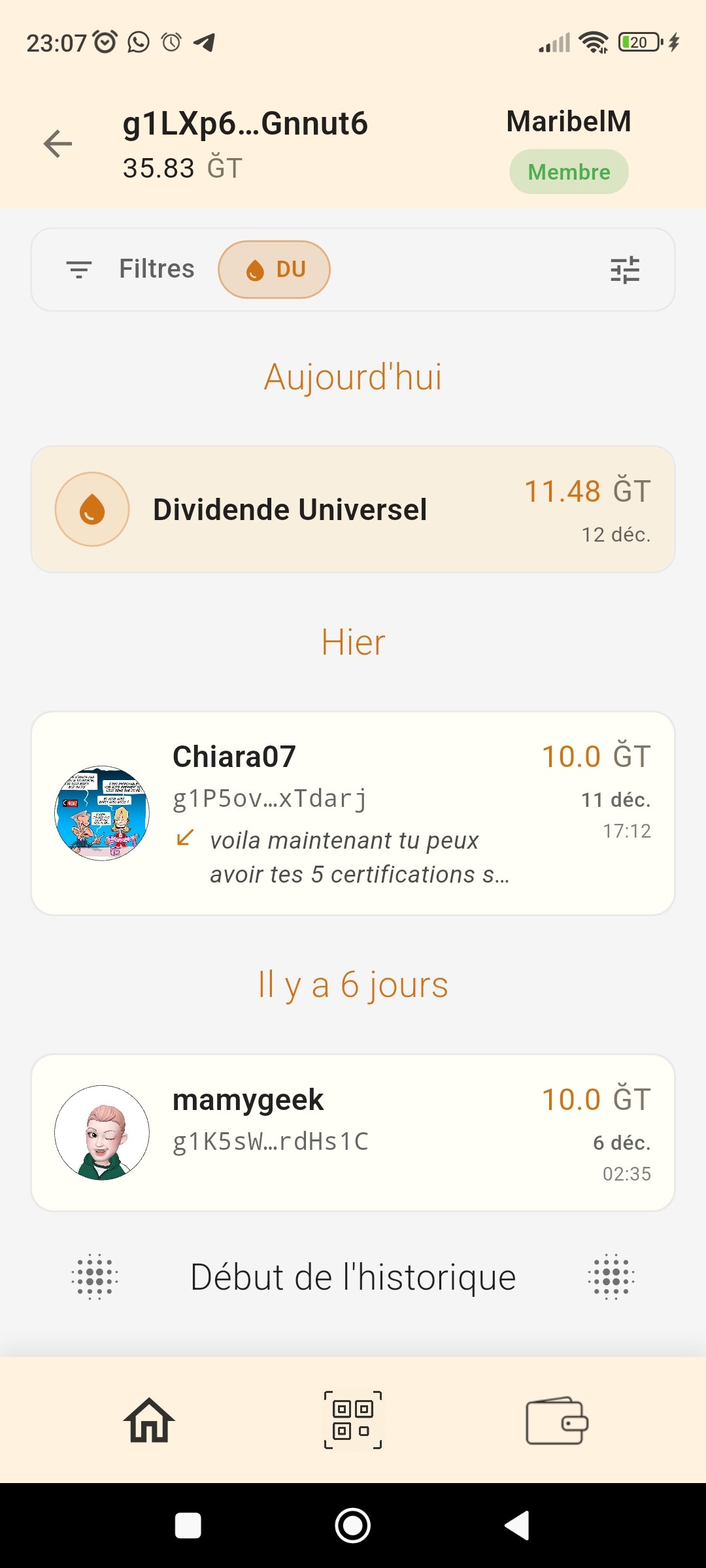Open the transaction from Chiara07
Screen dimensions: 706x1568
(353, 813)
